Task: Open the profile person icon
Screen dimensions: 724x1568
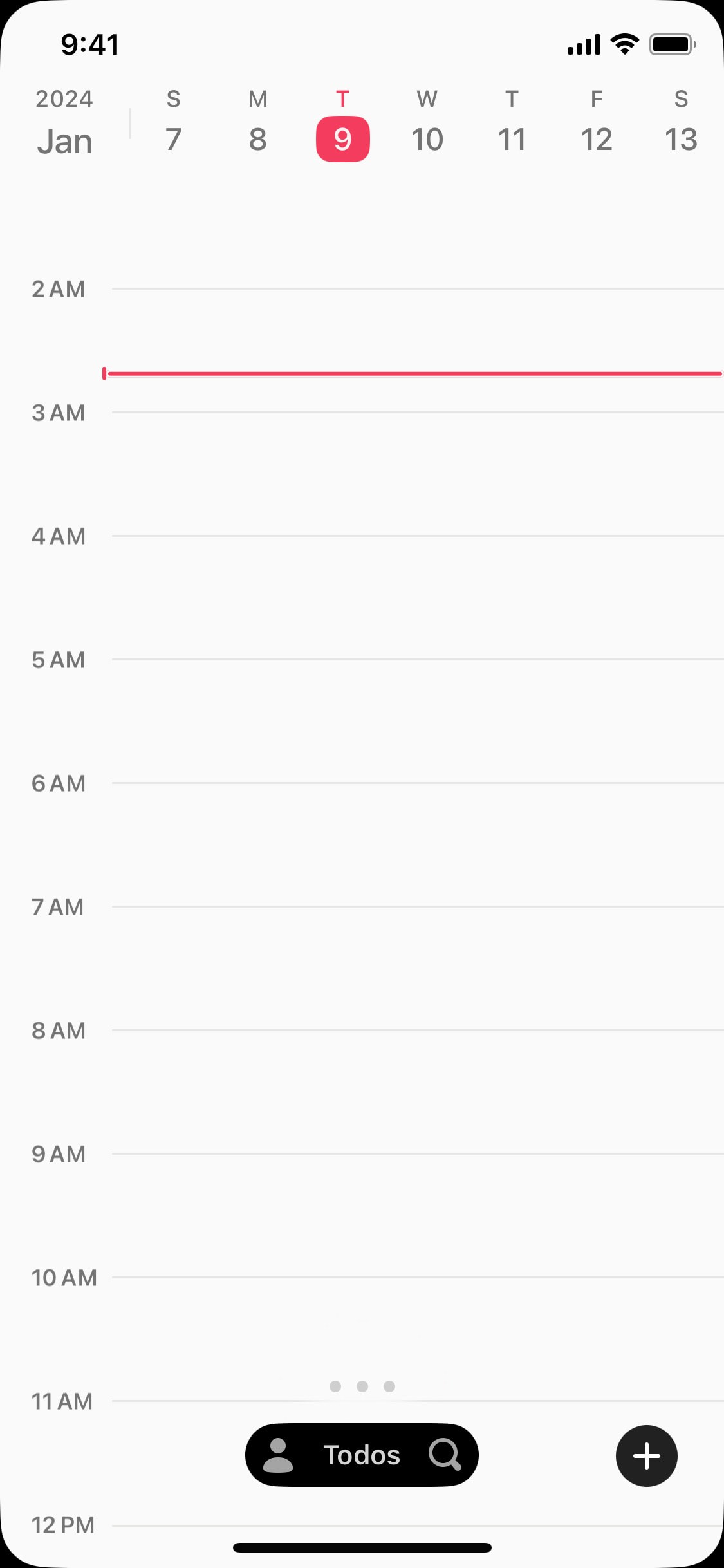Action: (278, 1455)
